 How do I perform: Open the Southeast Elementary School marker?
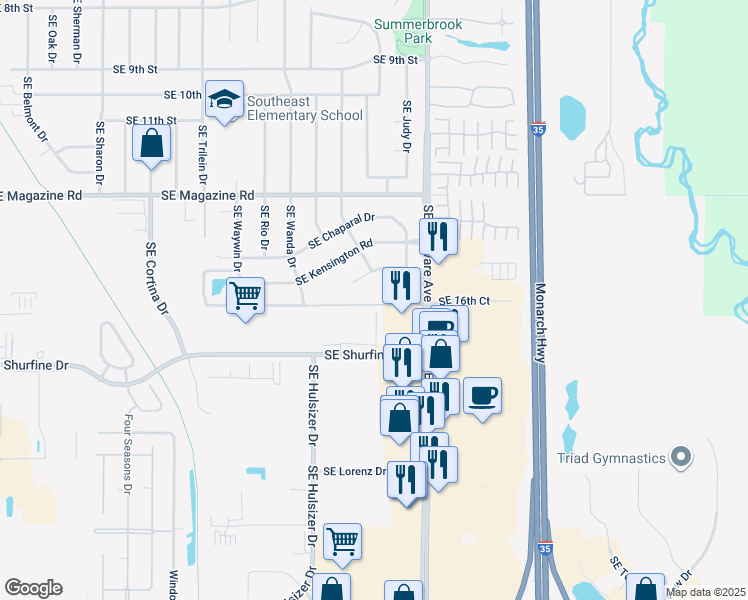[x=224, y=99]
